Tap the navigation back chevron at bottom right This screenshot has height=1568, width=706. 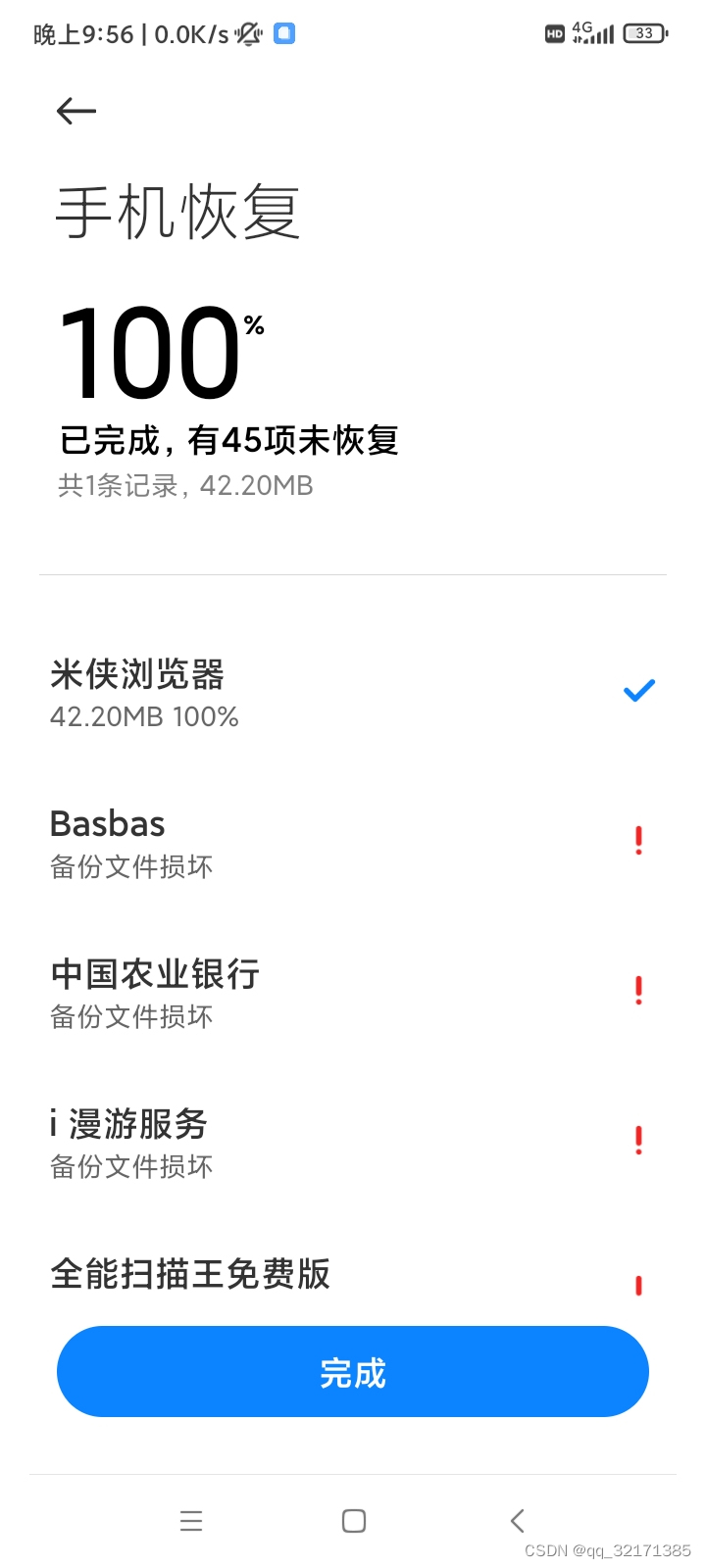click(x=518, y=1520)
